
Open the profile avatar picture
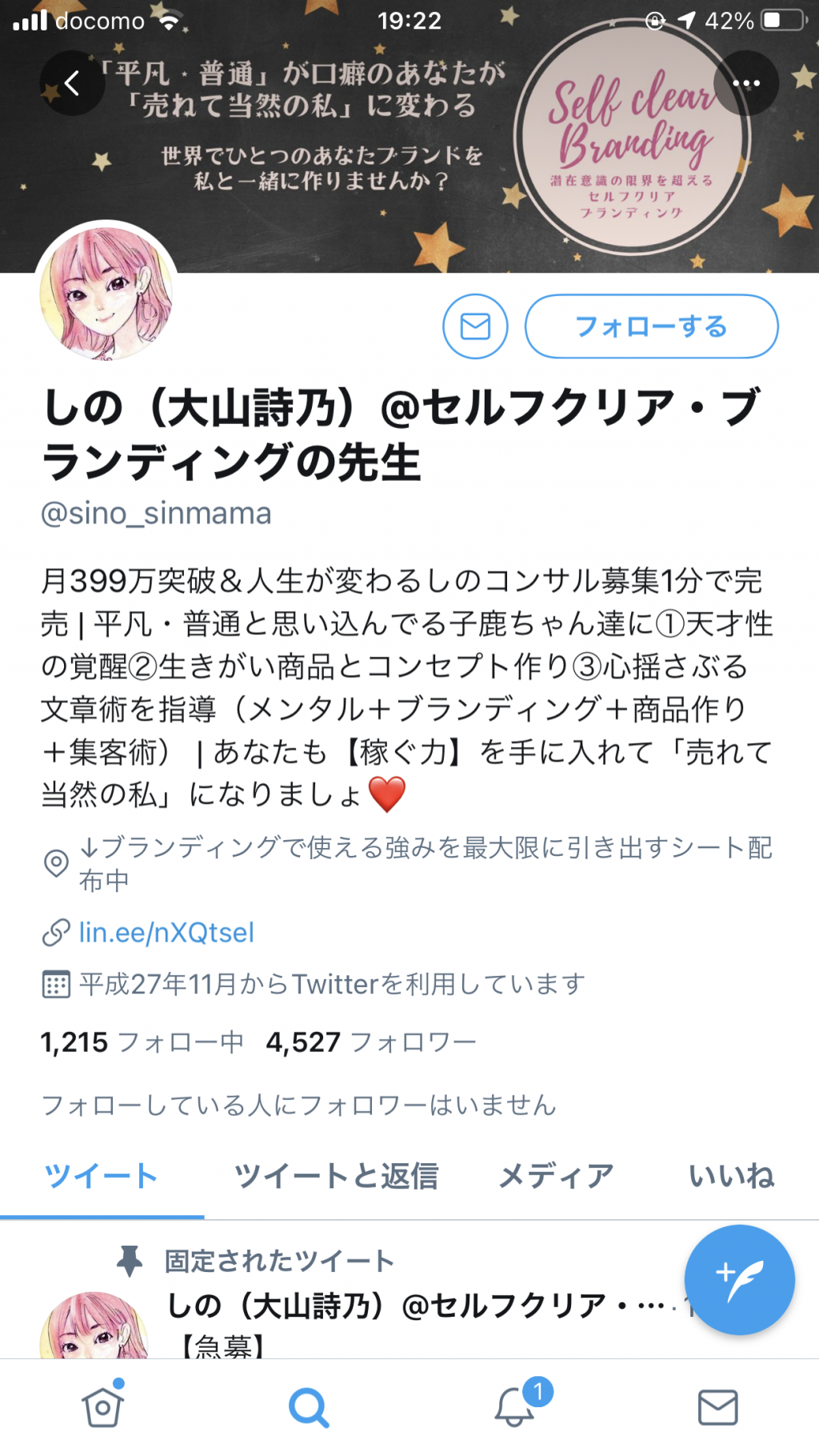point(106,291)
